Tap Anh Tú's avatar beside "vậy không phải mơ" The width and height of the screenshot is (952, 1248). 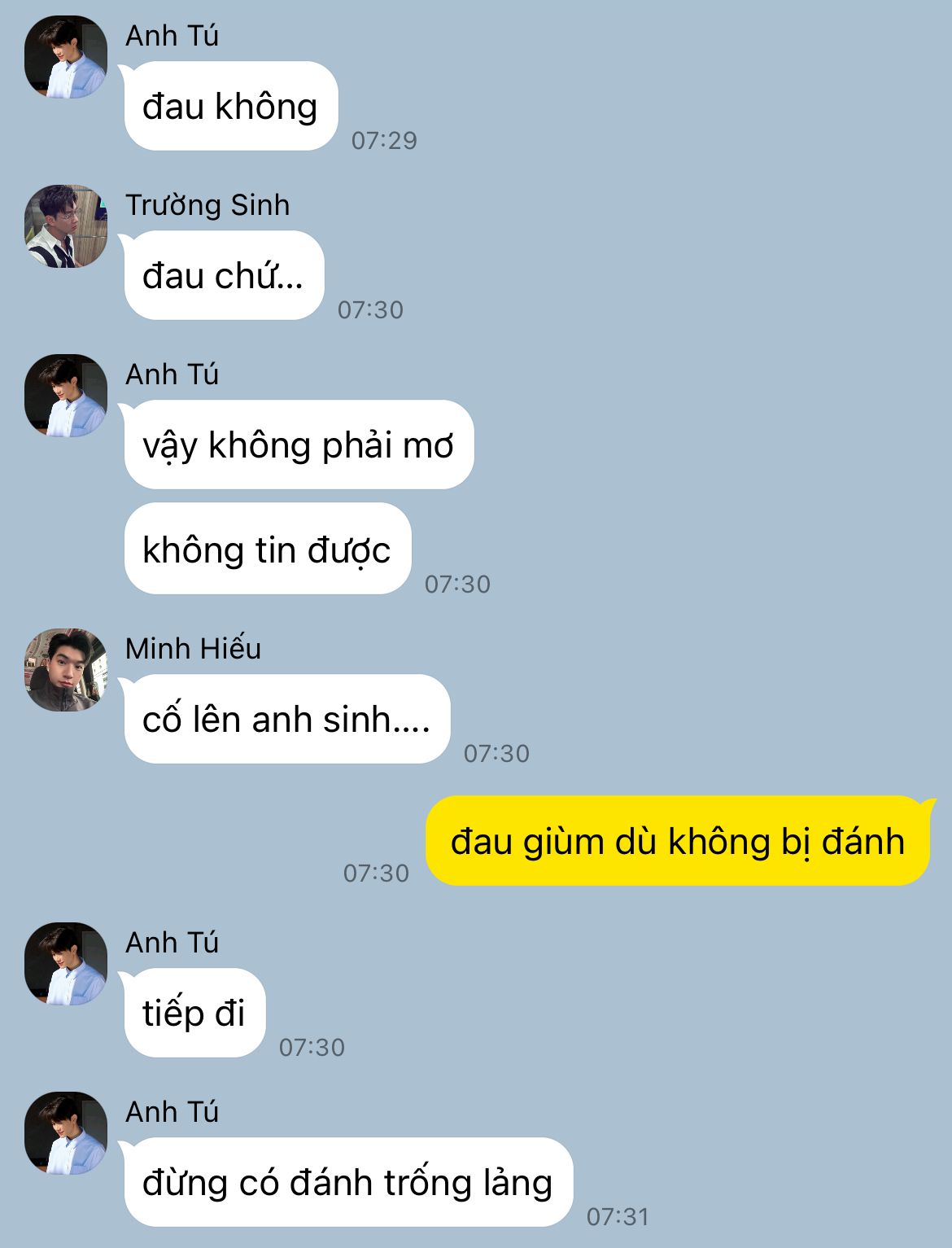[x=66, y=396]
